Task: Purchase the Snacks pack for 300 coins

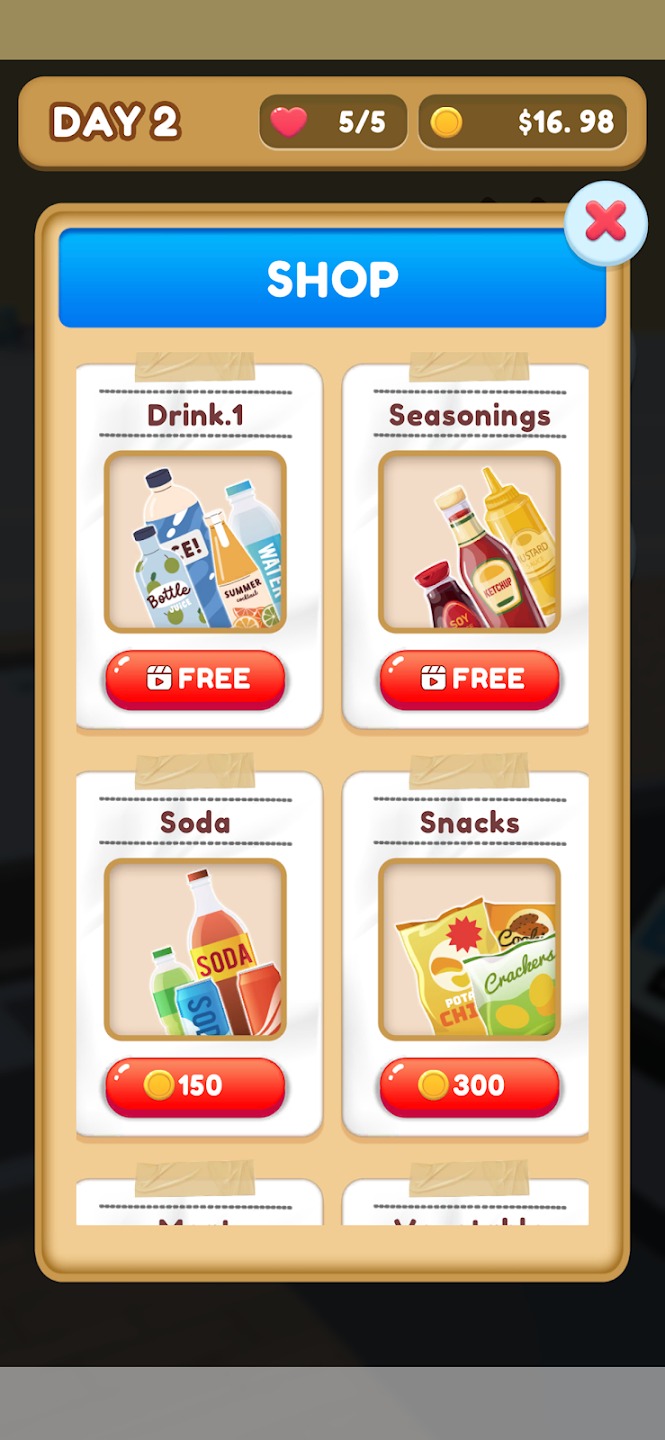Action: coord(469,1086)
